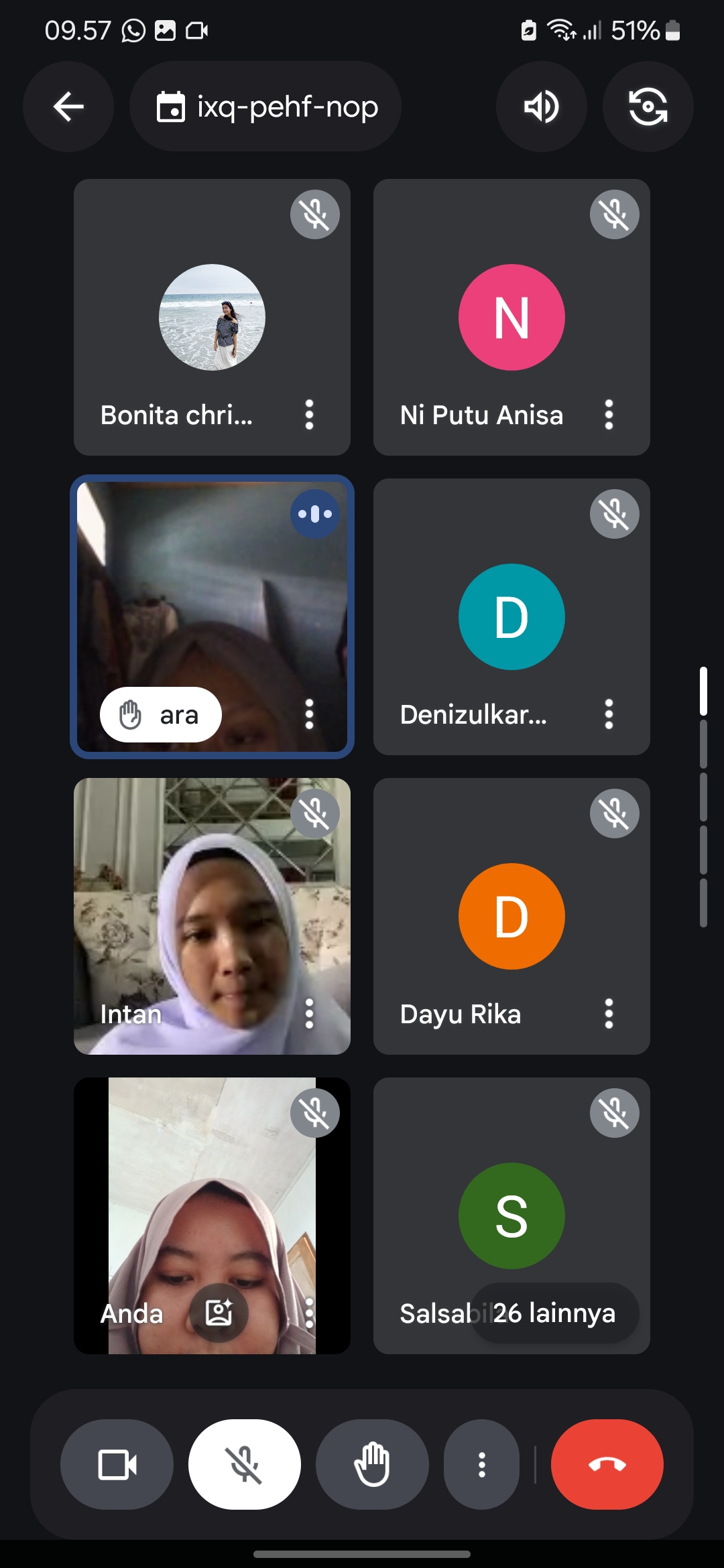Open options for Bonita chri... tile
The image size is (724, 1568).
tap(309, 415)
